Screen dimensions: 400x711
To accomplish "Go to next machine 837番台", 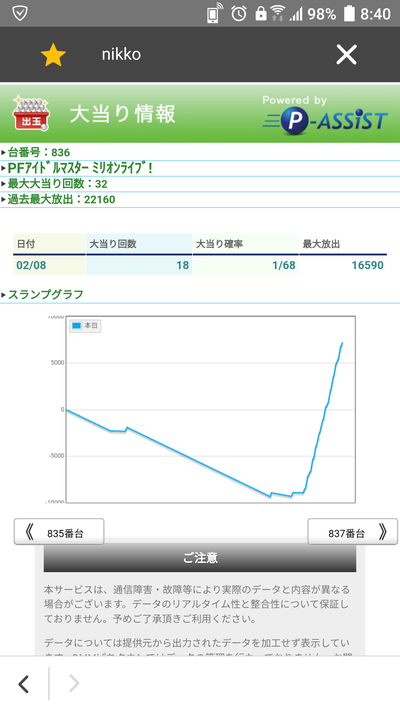I will pos(352,532).
